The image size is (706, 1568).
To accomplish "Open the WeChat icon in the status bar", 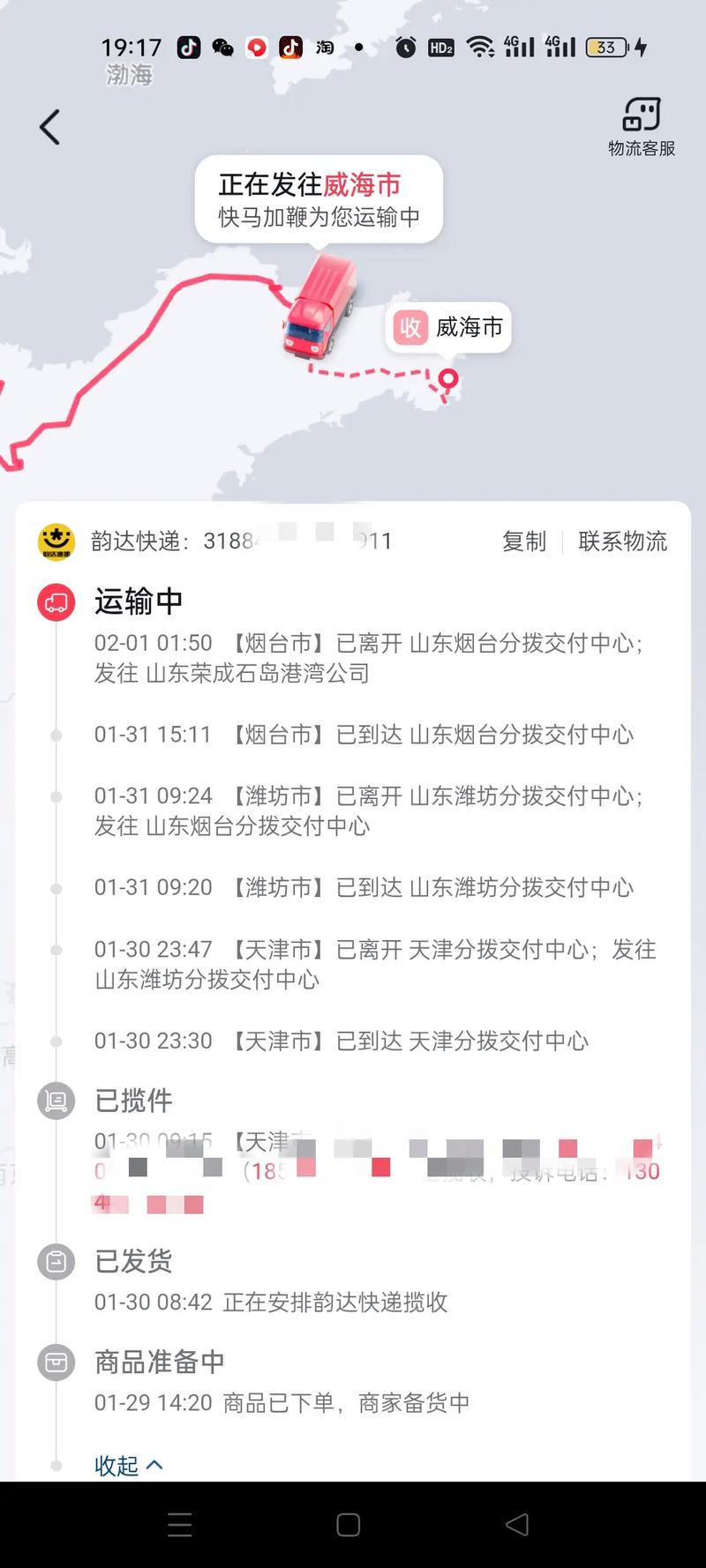I will pyautogui.click(x=220, y=47).
